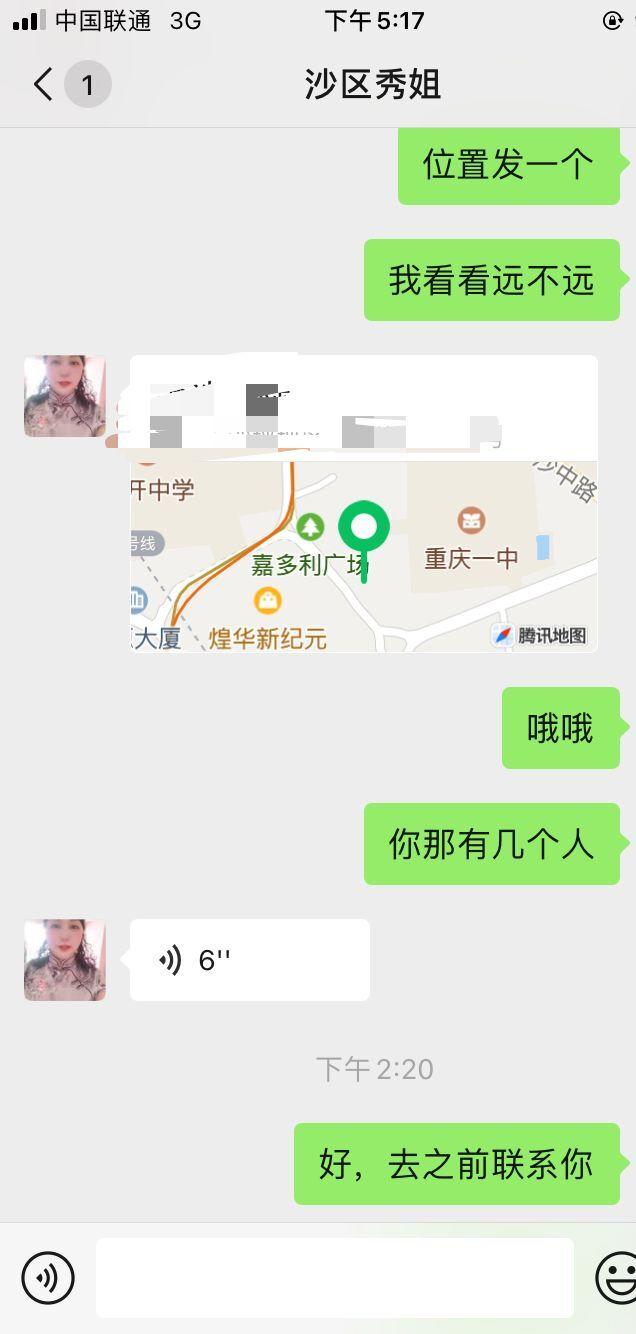Play the 6-second voice message
Image resolution: width=636 pixels, height=1334 pixels.
click(249, 960)
